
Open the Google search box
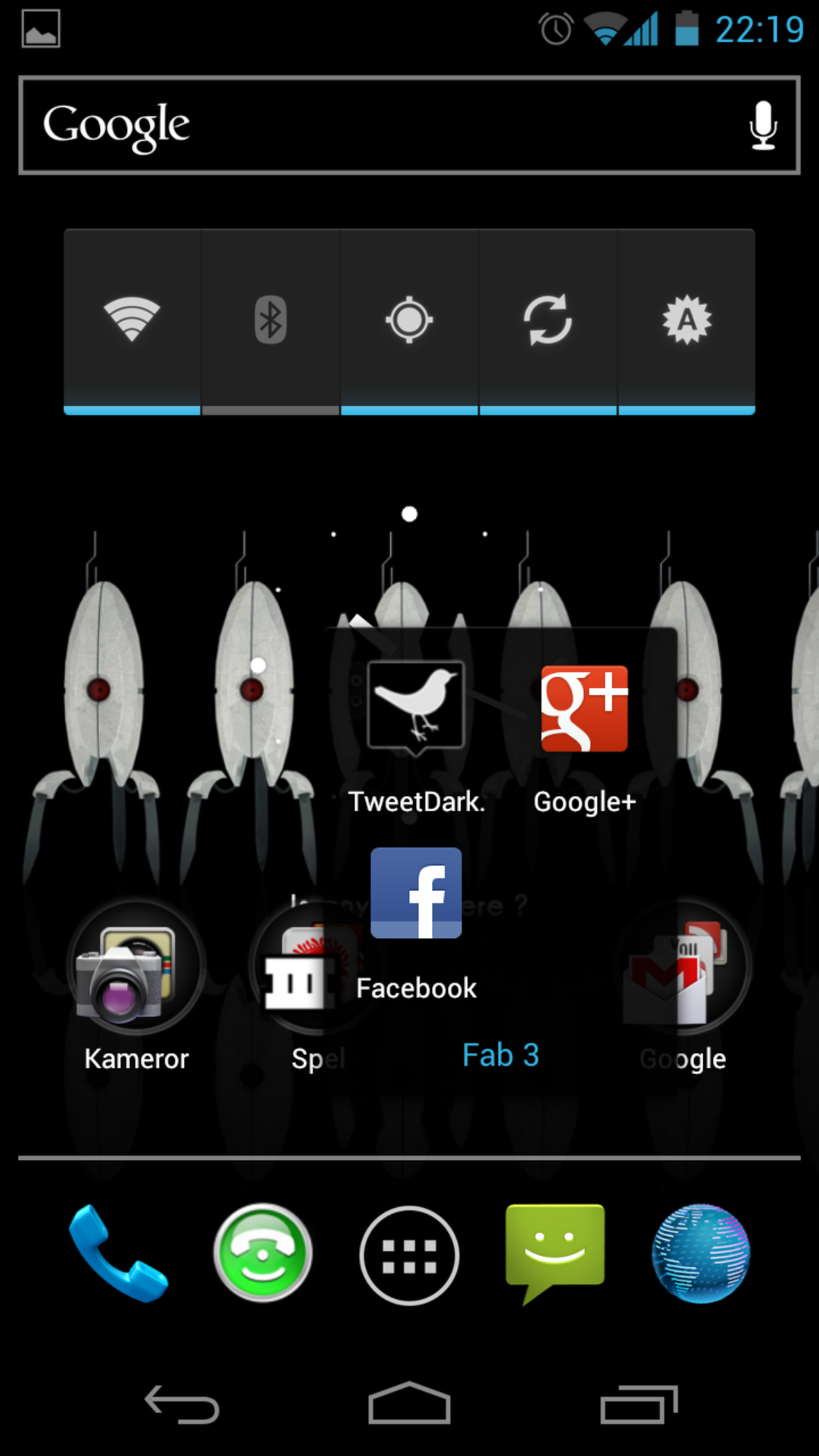pos(384,125)
